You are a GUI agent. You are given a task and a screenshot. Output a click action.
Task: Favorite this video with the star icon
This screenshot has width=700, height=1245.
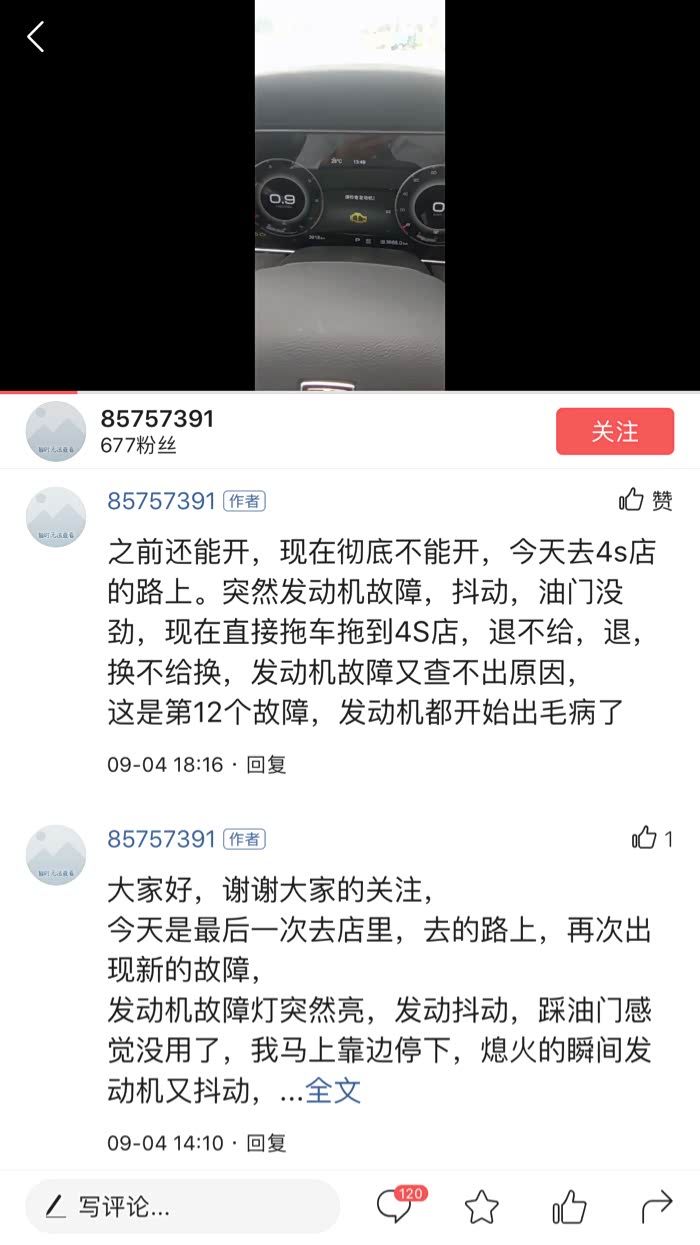[481, 1208]
